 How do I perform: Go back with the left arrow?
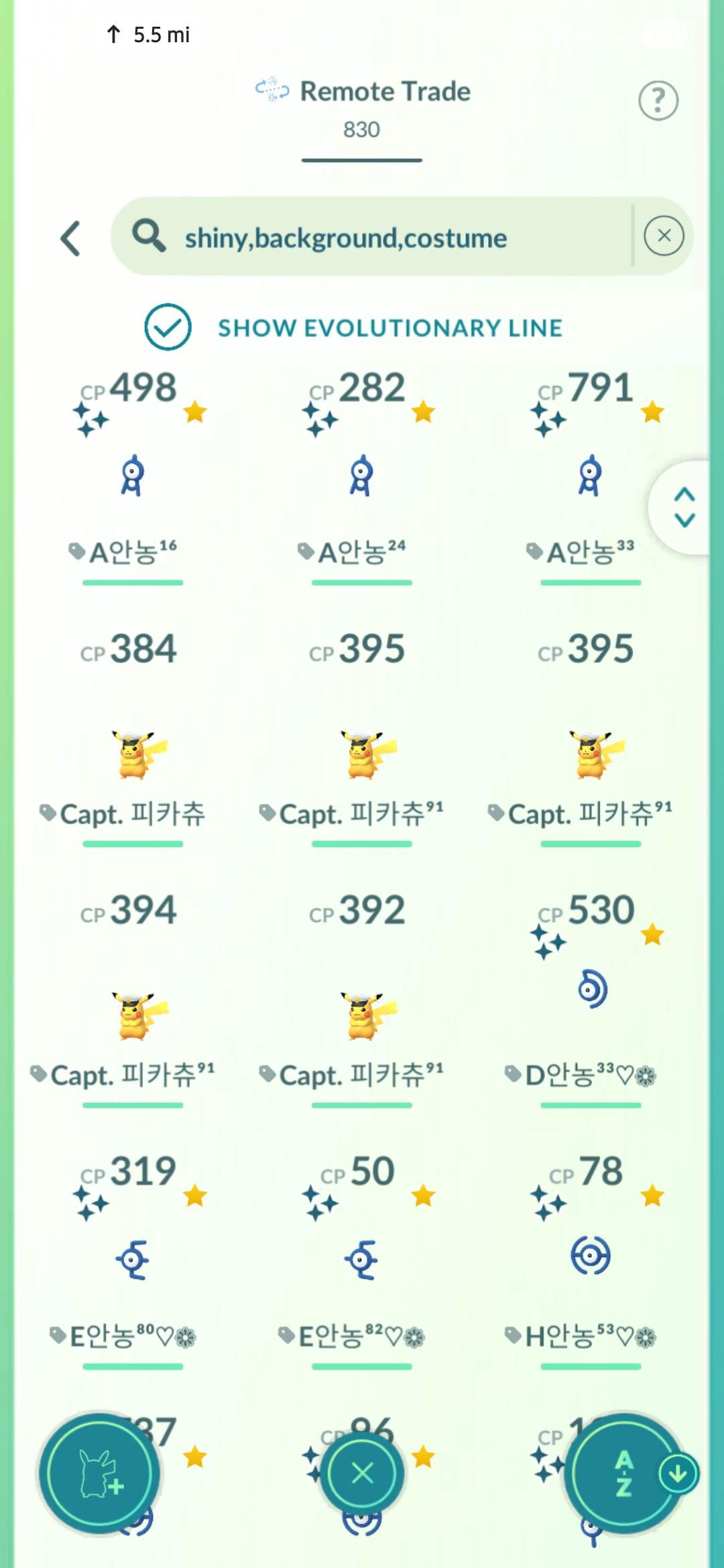(x=71, y=239)
